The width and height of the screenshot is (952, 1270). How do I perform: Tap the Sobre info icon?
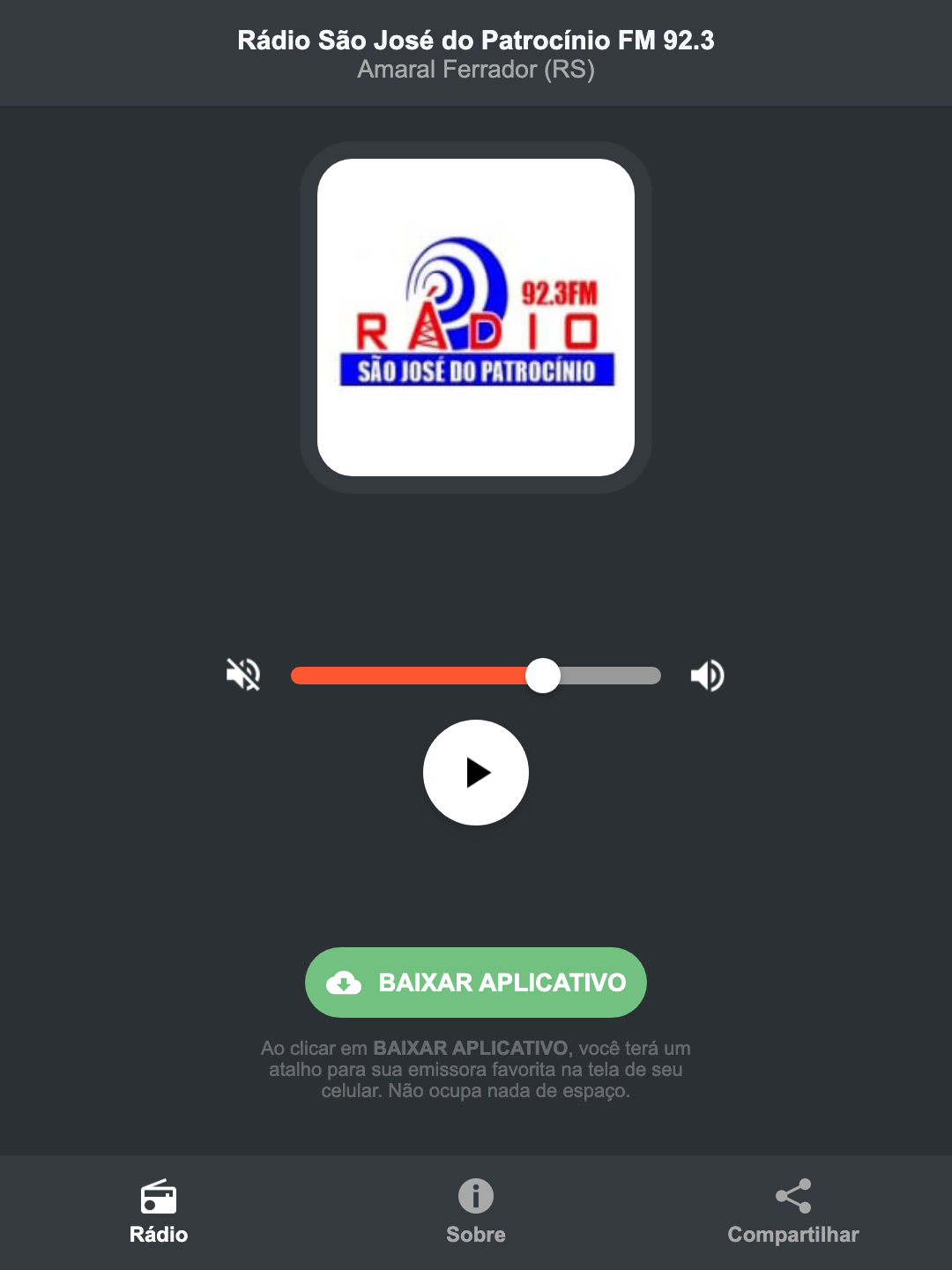[475, 1198]
